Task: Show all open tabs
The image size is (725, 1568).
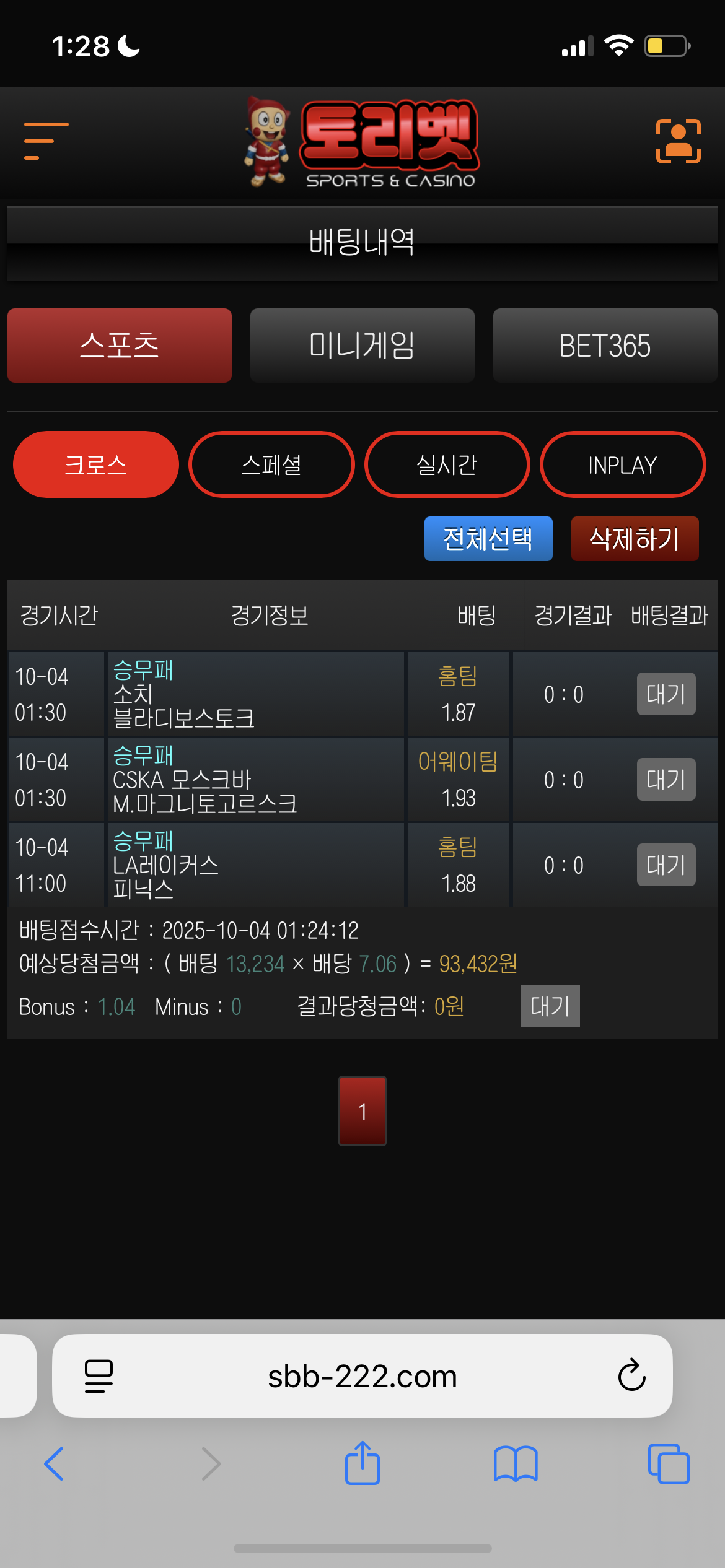Action: tap(669, 1464)
